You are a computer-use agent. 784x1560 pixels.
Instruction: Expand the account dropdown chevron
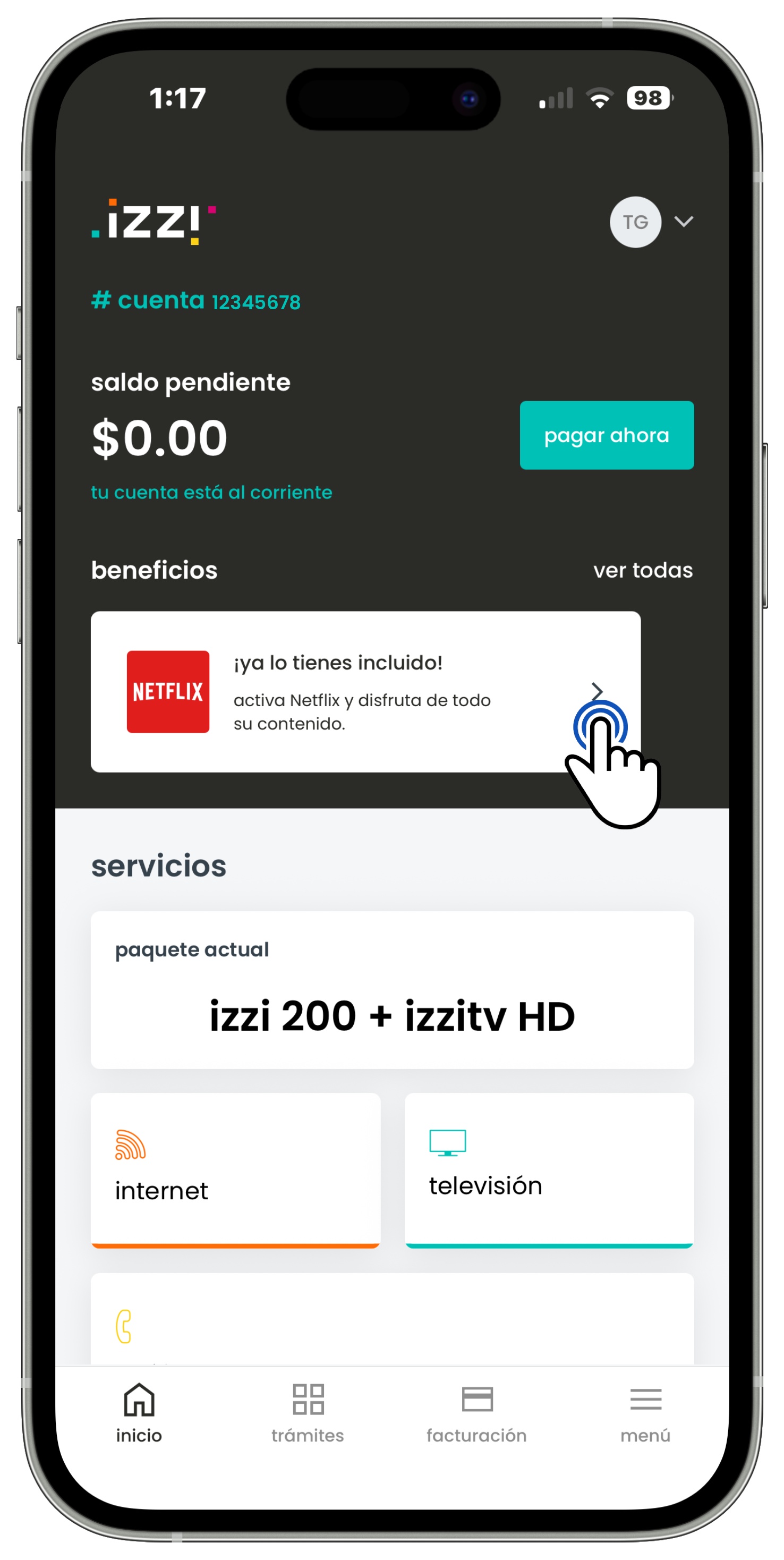[x=684, y=222]
